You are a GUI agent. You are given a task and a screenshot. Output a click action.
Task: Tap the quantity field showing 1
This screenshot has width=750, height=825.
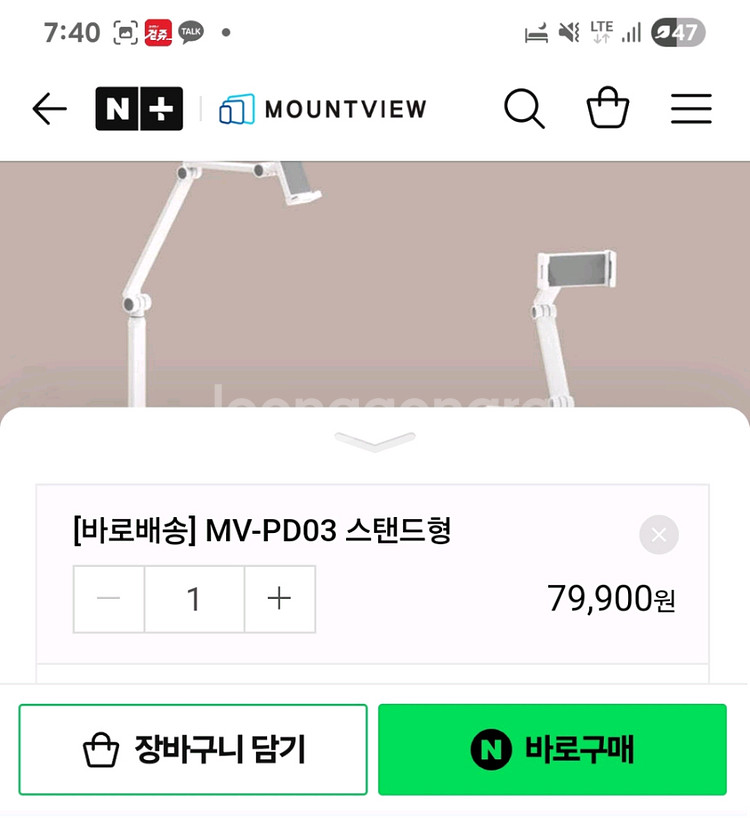pos(194,598)
